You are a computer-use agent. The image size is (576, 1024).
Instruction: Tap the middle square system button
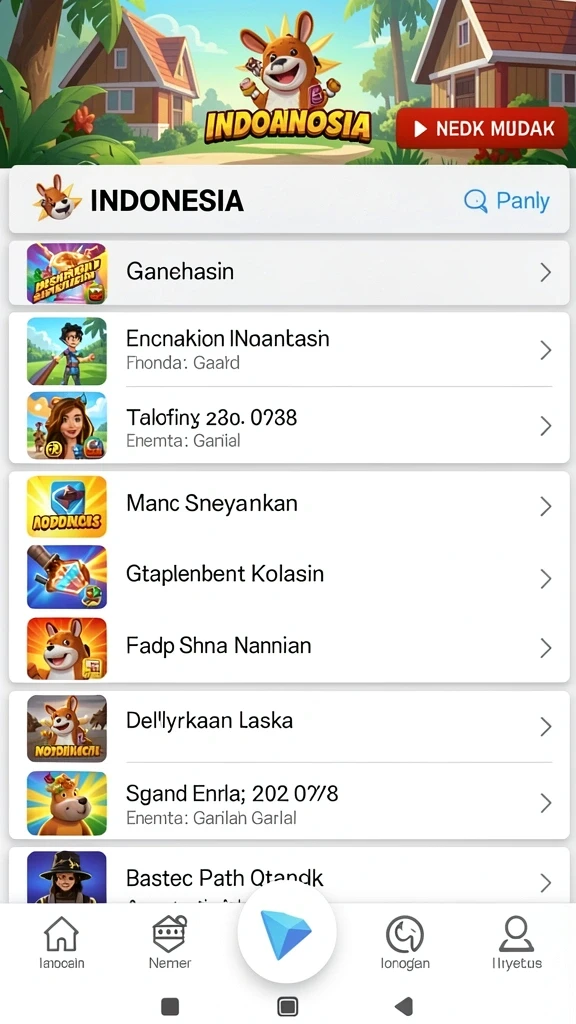pos(287,1006)
